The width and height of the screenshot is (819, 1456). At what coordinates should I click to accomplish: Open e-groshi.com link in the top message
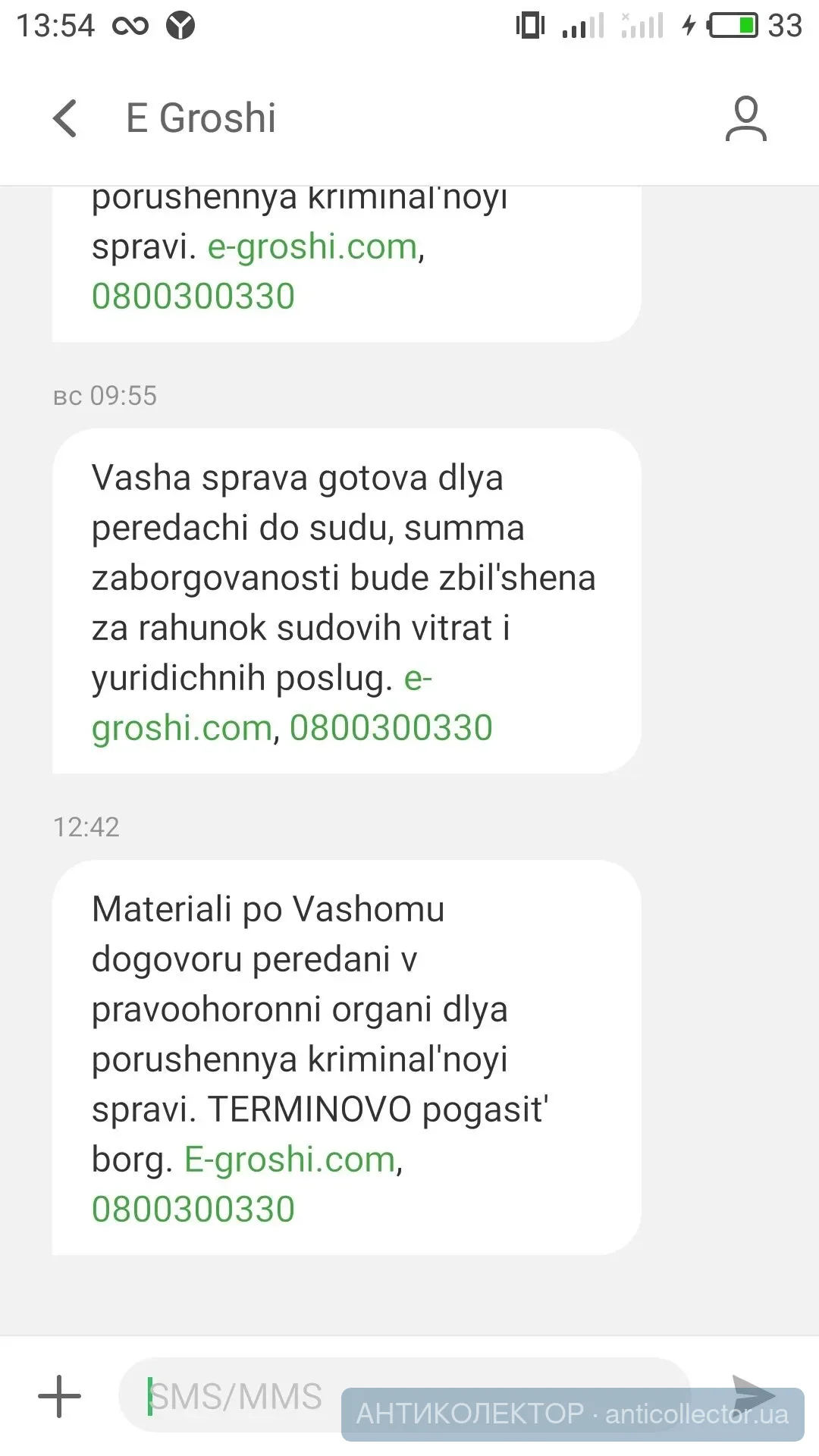point(312,246)
